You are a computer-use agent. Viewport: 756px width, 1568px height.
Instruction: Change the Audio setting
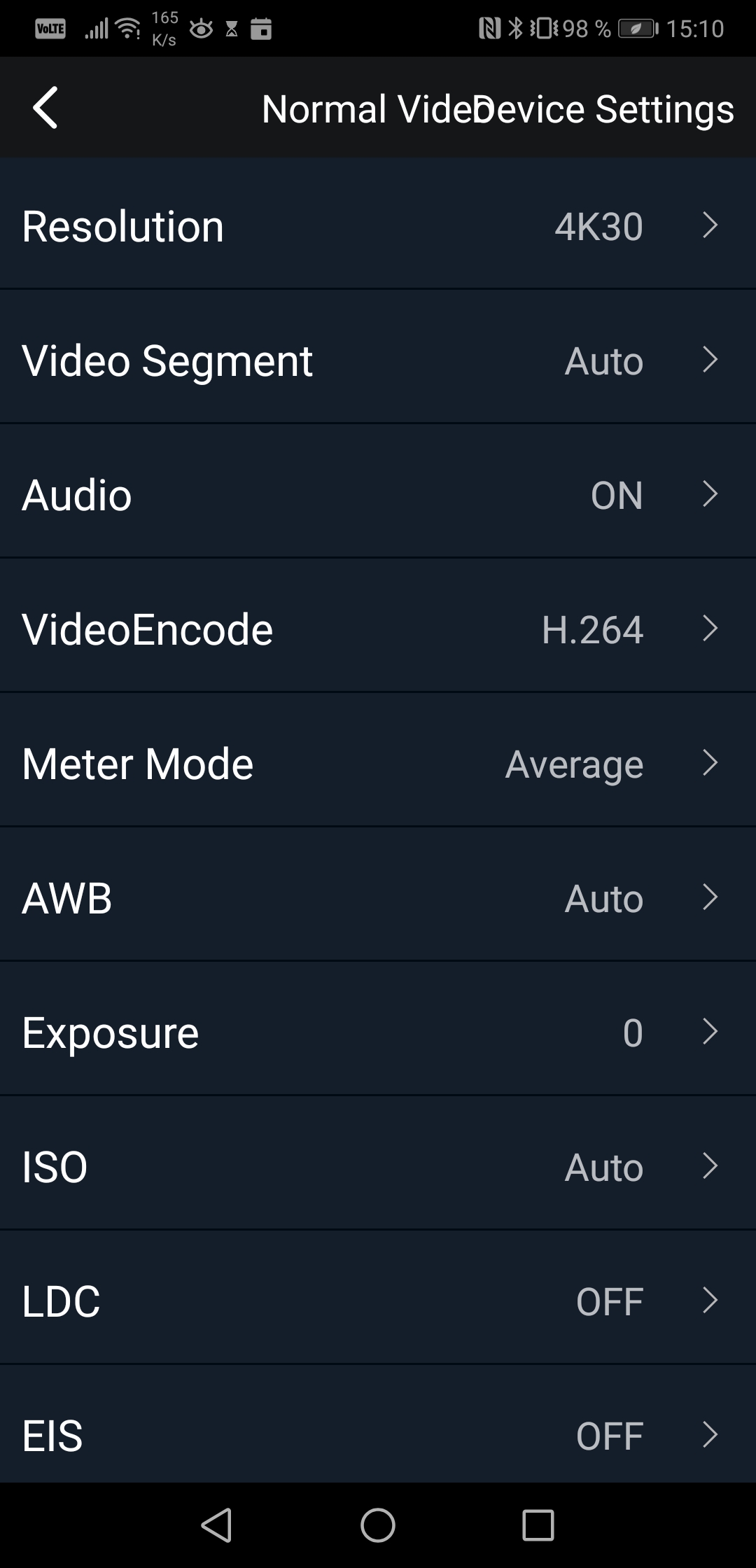tap(378, 494)
